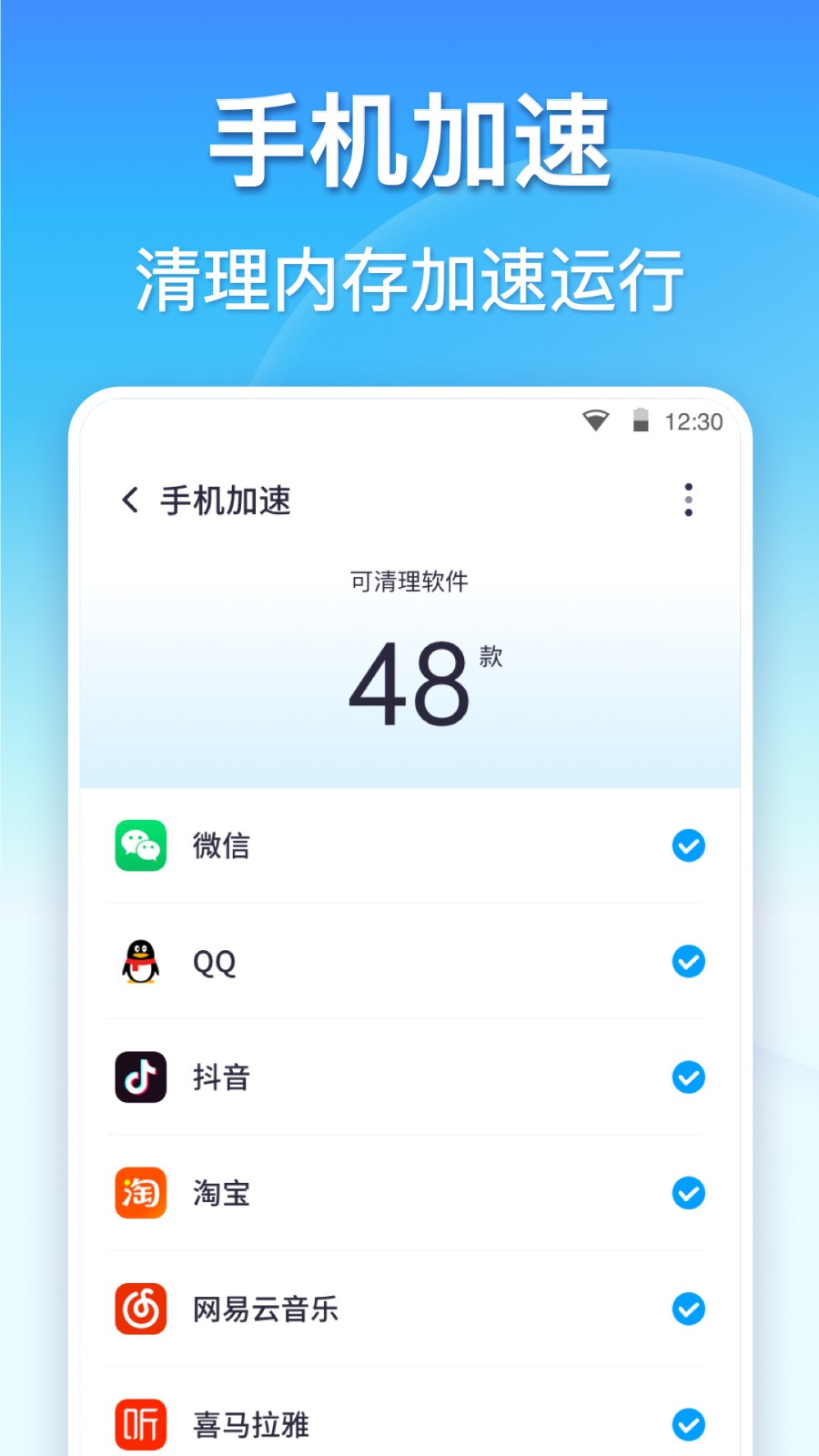Viewport: 819px width, 1456px height.
Task: Click the QQ penguin icon
Action: pyautogui.click(x=141, y=962)
